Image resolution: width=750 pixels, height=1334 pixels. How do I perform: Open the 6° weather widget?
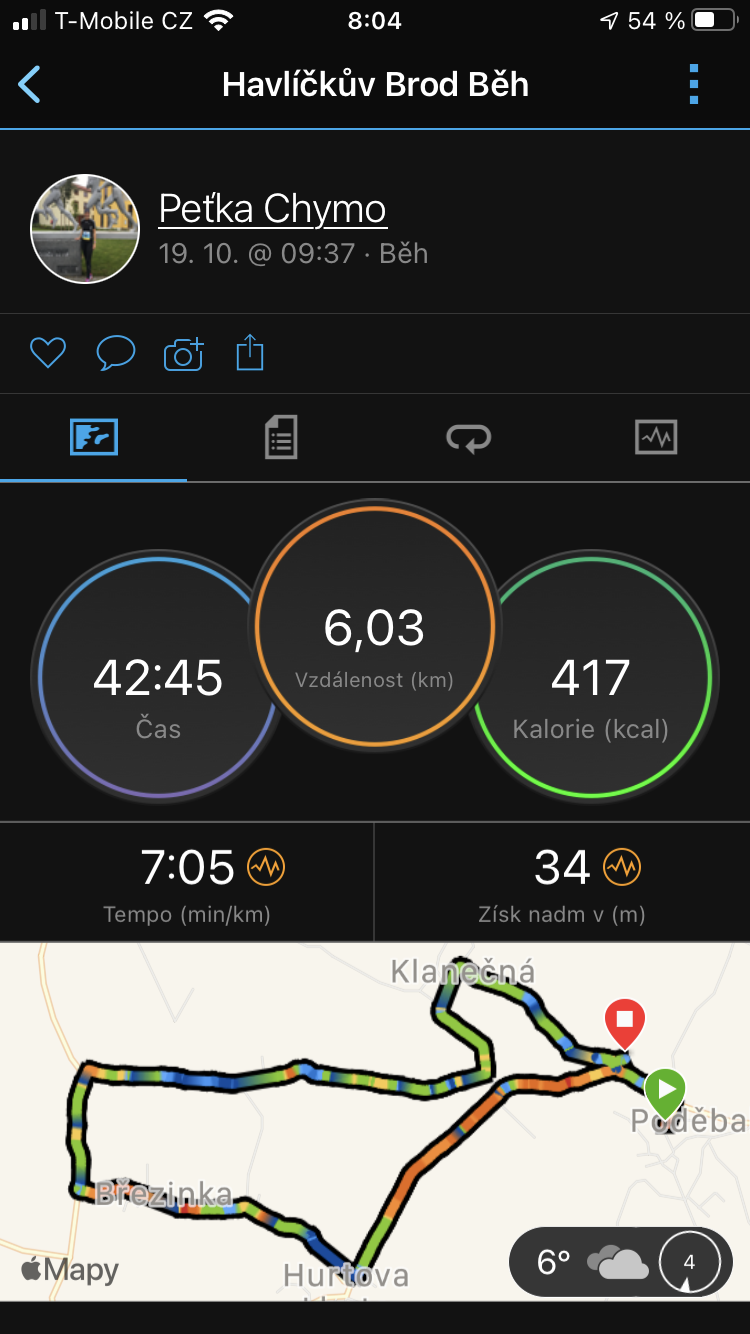point(620,1262)
